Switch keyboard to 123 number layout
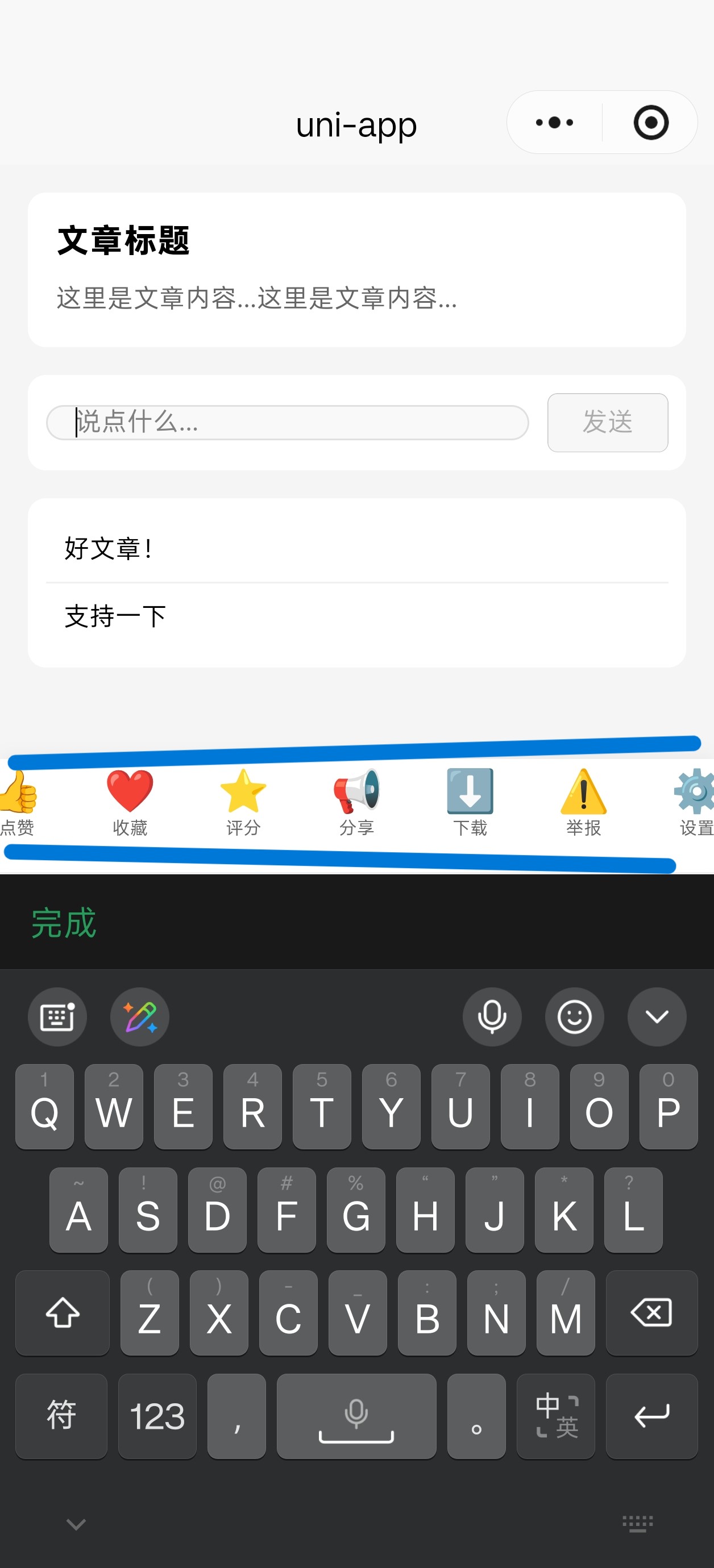Screen dimensions: 714x1568 point(157,1416)
